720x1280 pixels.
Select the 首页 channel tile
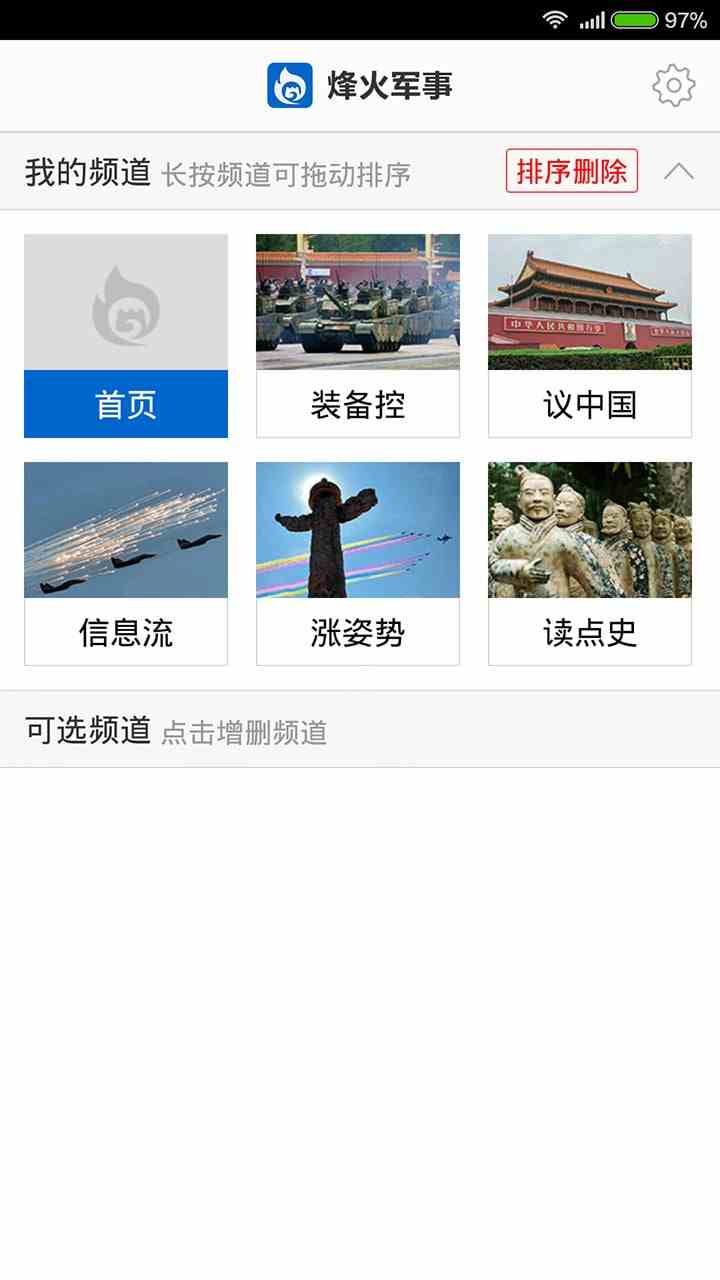point(126,336)
